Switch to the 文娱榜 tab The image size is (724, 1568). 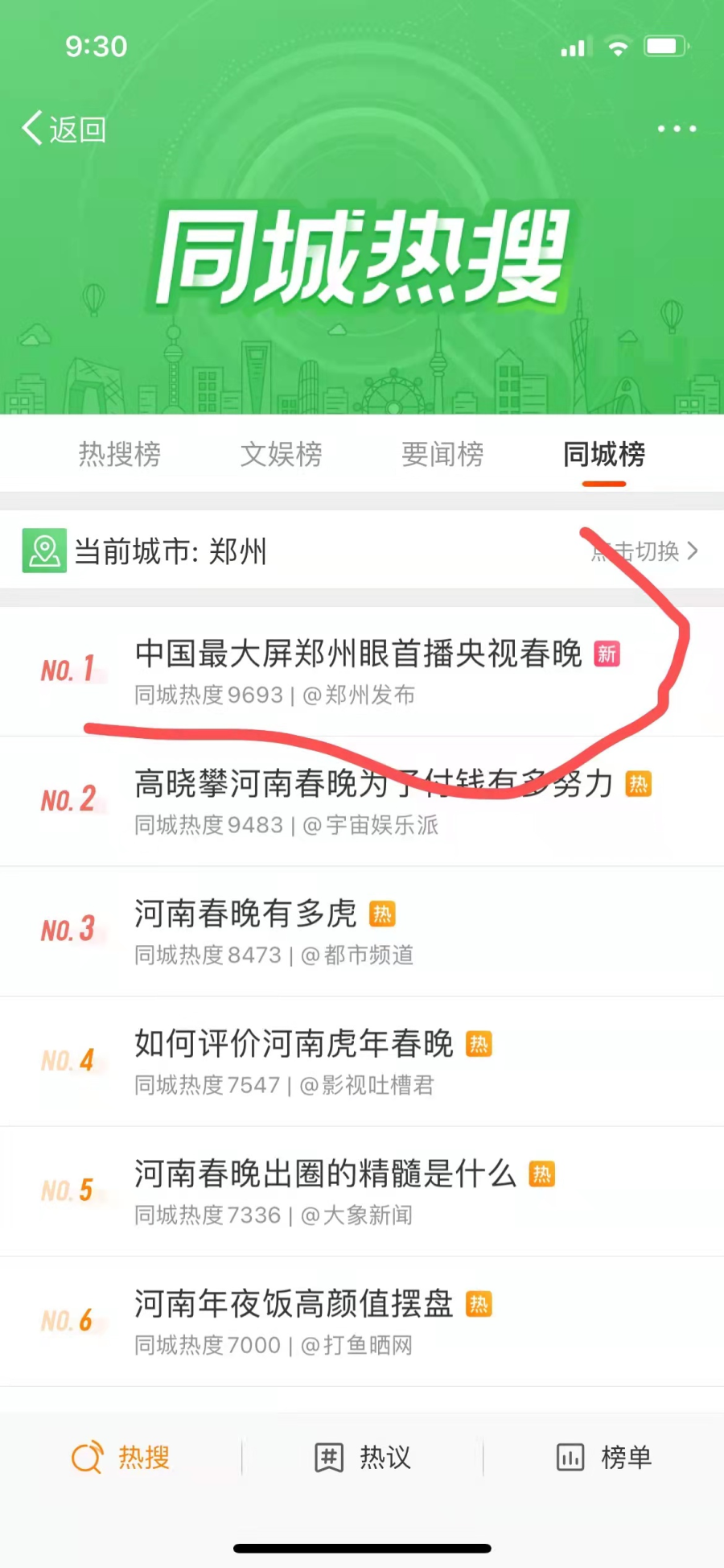point(282,455)
